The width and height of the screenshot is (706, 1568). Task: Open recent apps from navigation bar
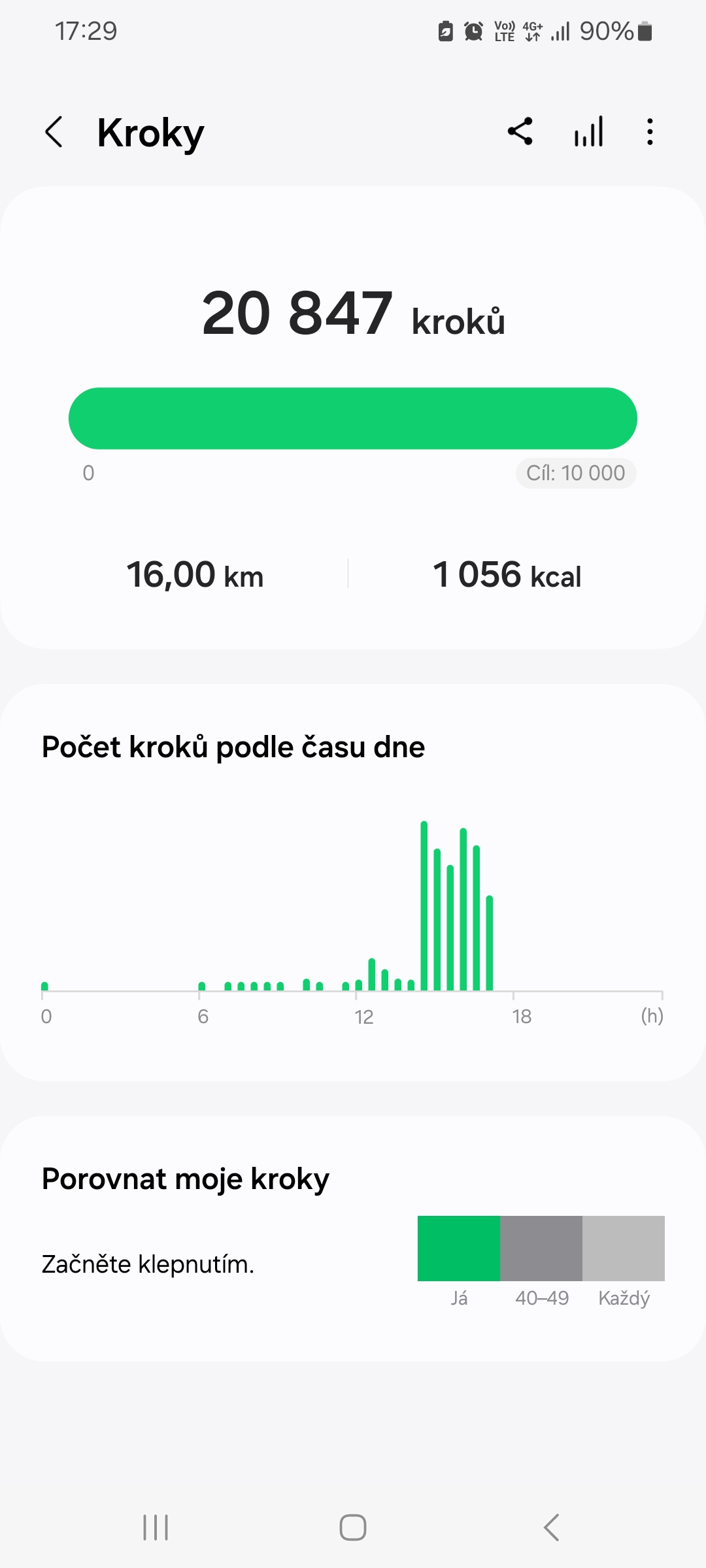coord(156,1527)
